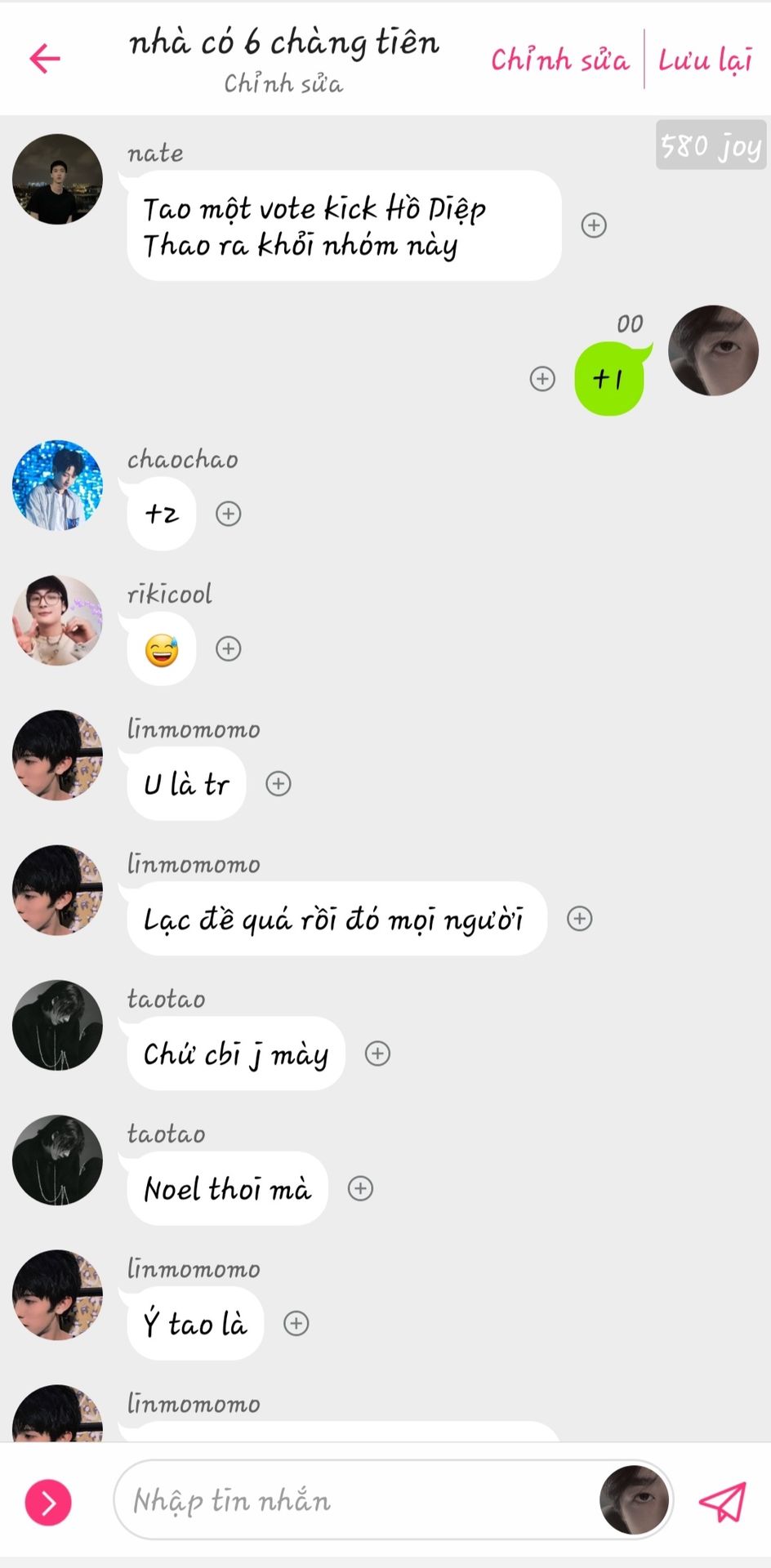
Task: Tap plus icon next to "Ý tao là"
Action: (296, 1323)
